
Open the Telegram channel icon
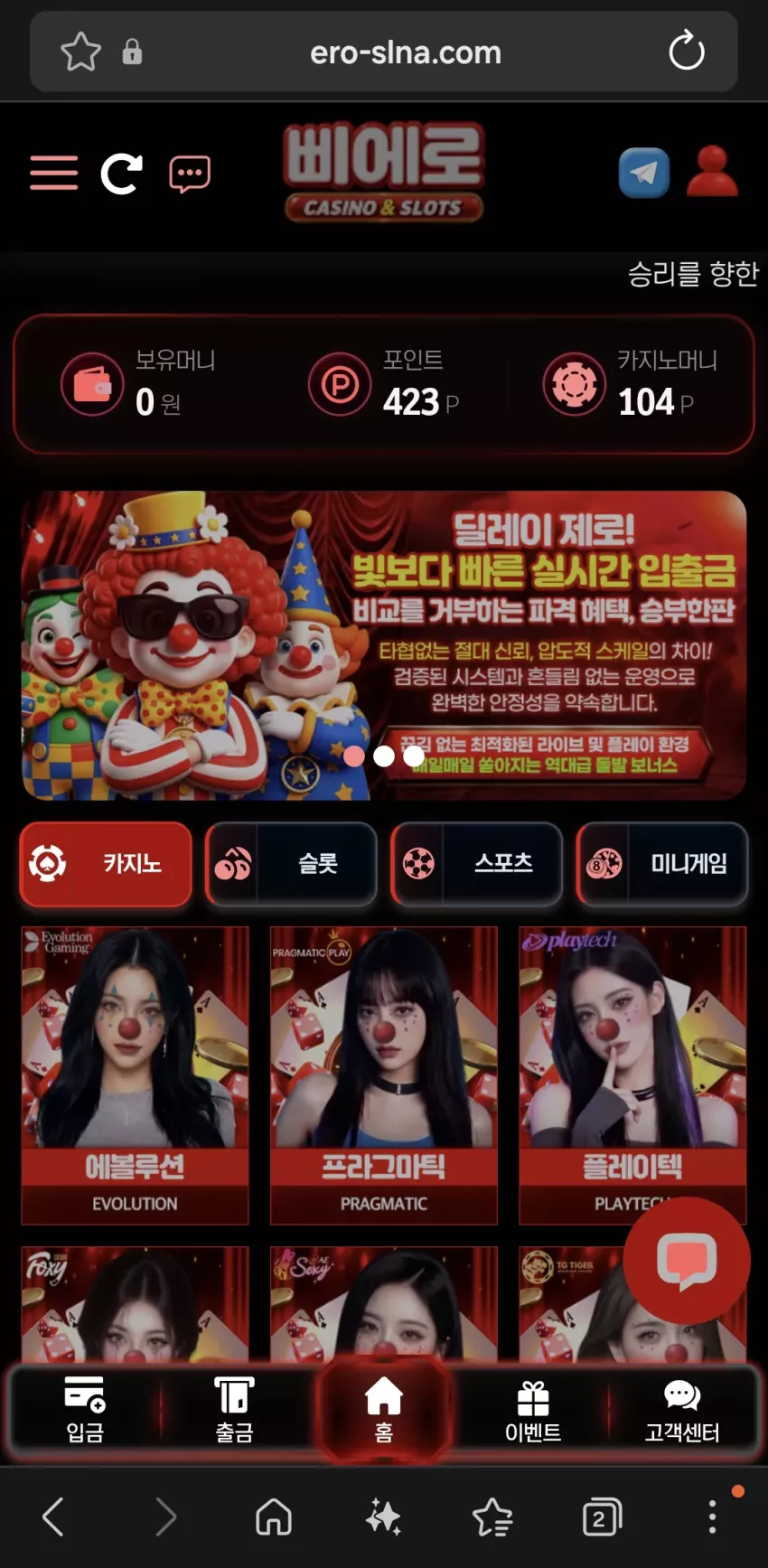click(x=644, y=173)
